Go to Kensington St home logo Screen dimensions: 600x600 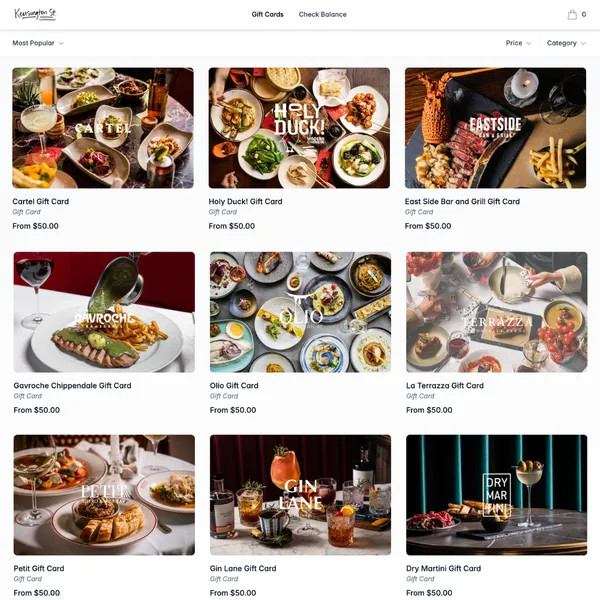point(34,15)
